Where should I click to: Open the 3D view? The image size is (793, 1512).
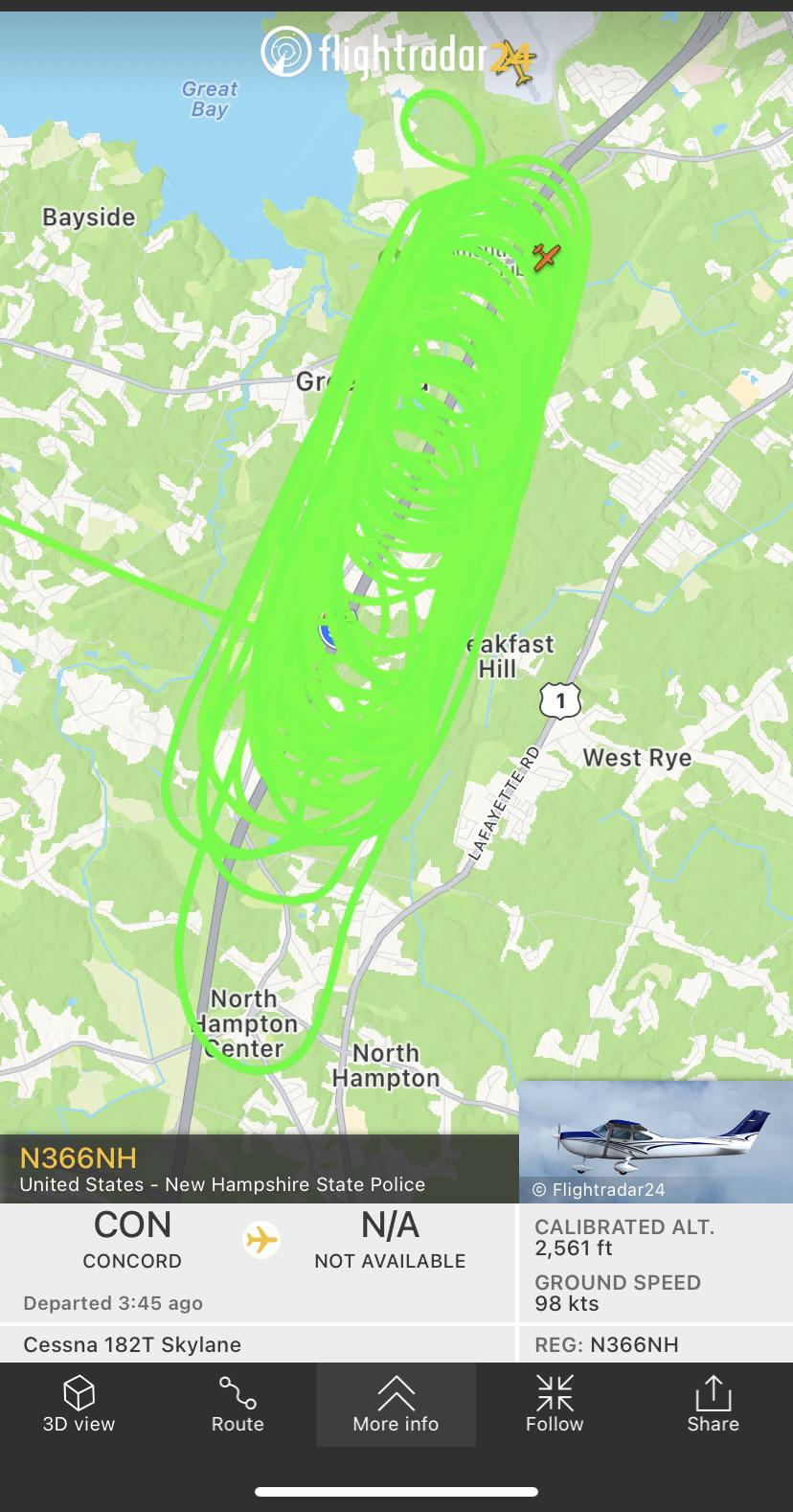click(x=79, y=1404)
